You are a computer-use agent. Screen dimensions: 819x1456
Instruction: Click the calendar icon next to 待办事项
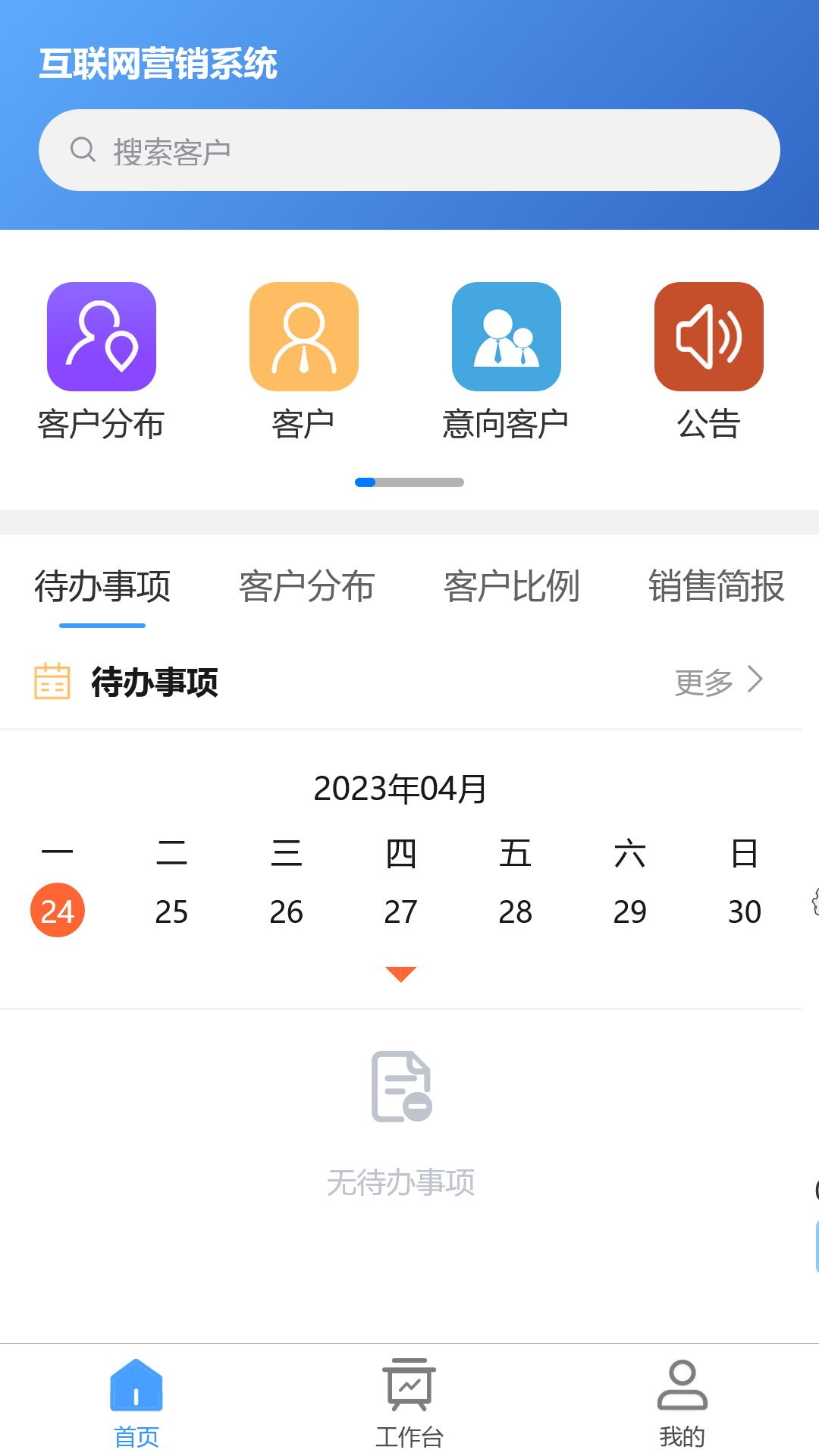click(x=50, y=682)
